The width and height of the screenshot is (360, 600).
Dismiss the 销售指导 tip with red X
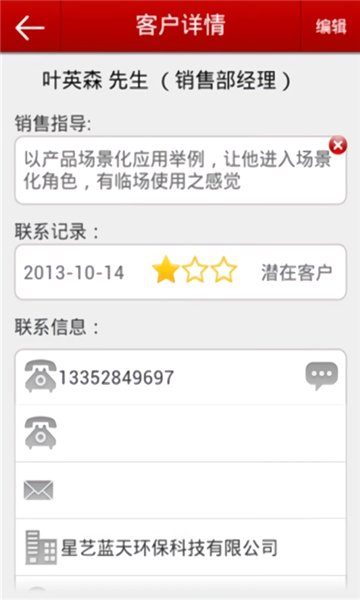point(338,145)
